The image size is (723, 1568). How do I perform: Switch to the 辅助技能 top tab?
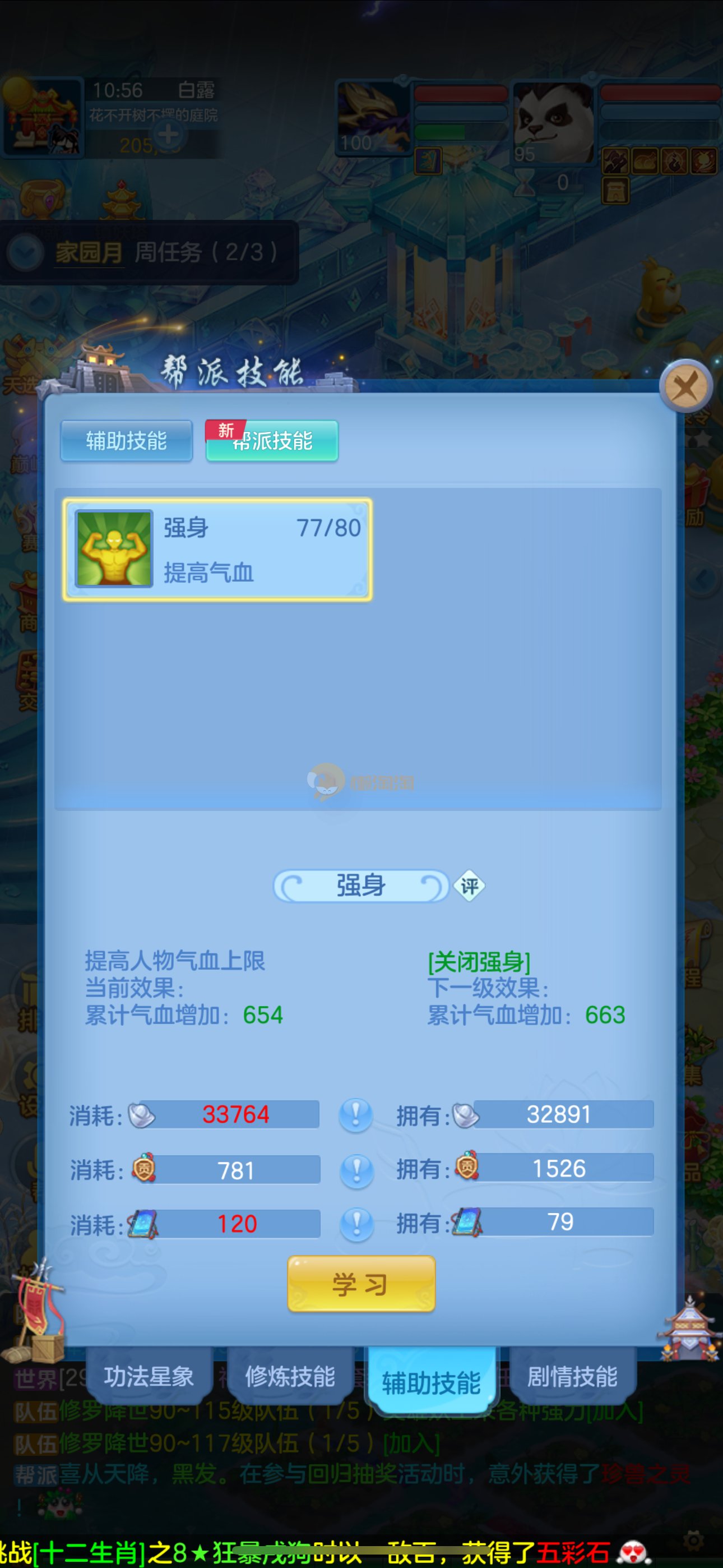coord(127,440)
